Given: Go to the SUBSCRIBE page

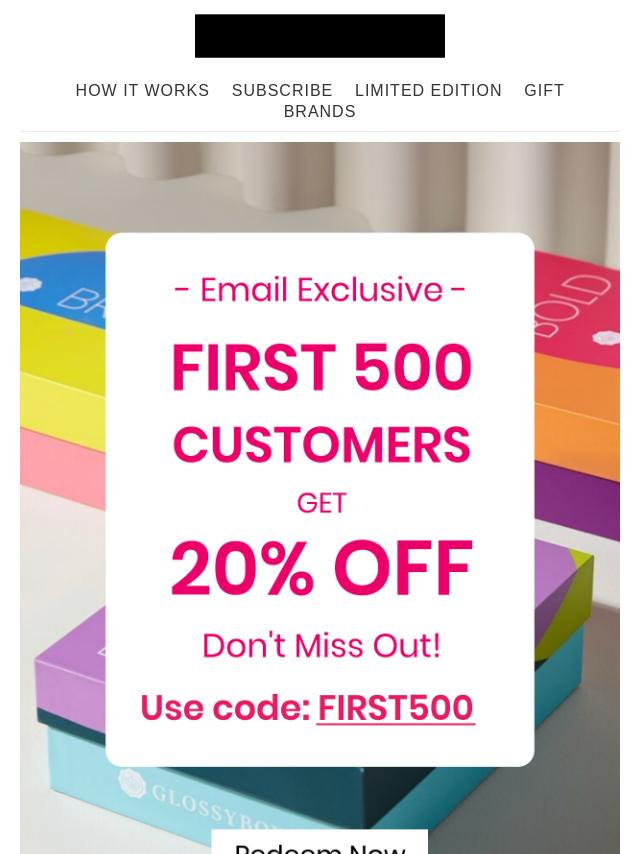Looking at the screenshot, I should [282, 90].
